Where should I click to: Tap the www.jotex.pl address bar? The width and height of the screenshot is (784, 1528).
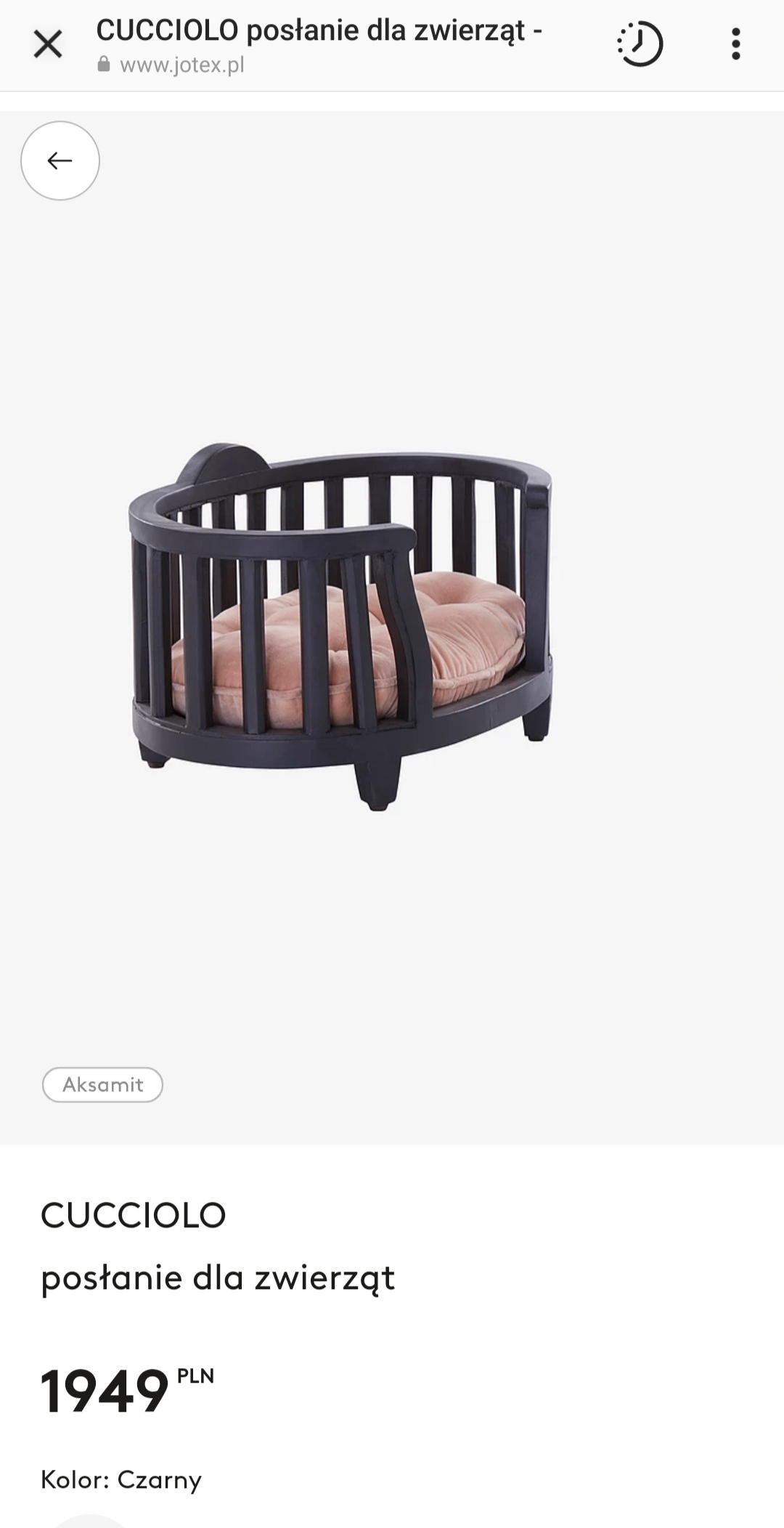coord(181,65)
